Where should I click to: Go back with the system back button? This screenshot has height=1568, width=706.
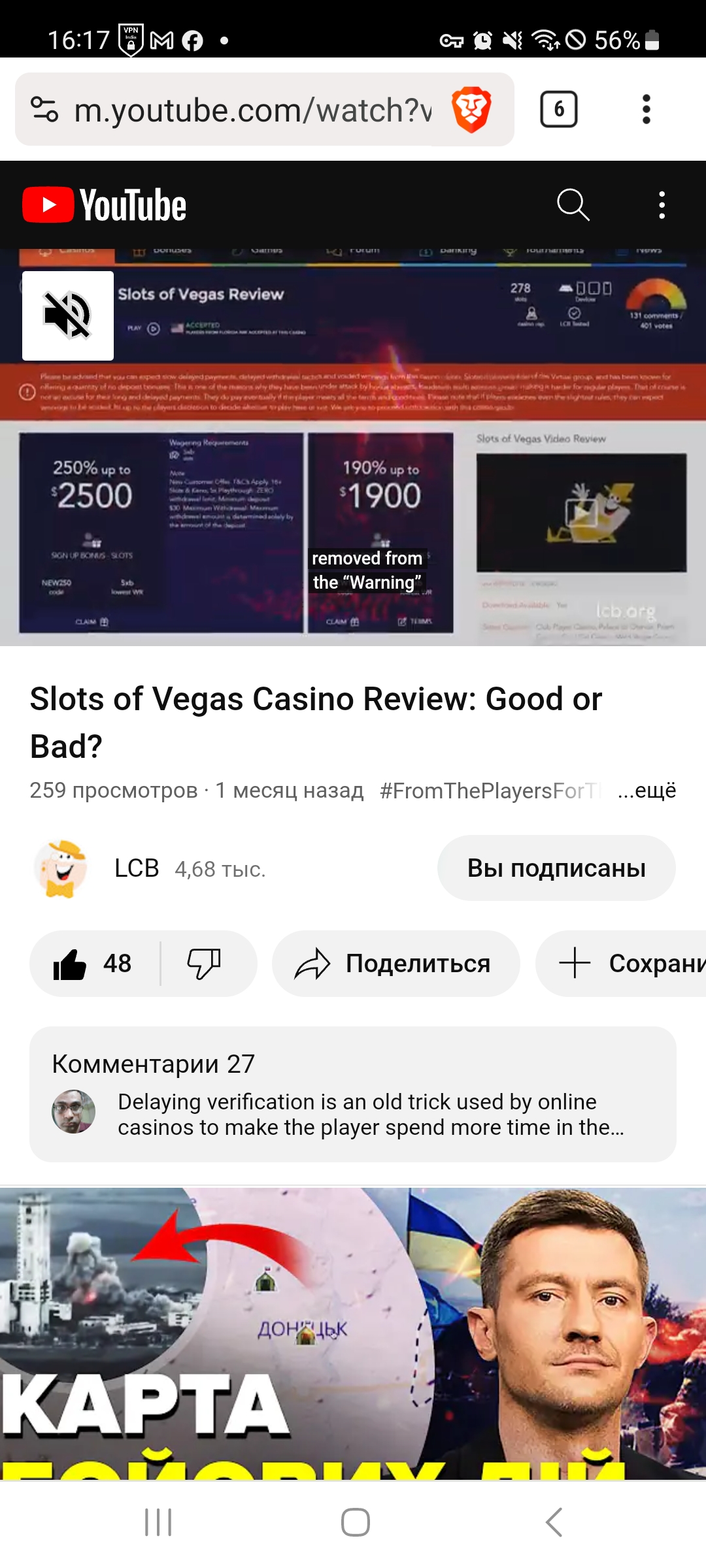554,1522
